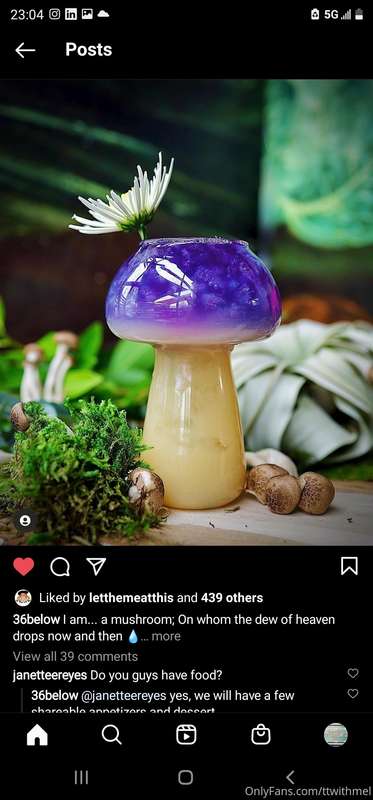The image size is (373, 800).
Task: Go back from the Posts screen
Action: 25,50
